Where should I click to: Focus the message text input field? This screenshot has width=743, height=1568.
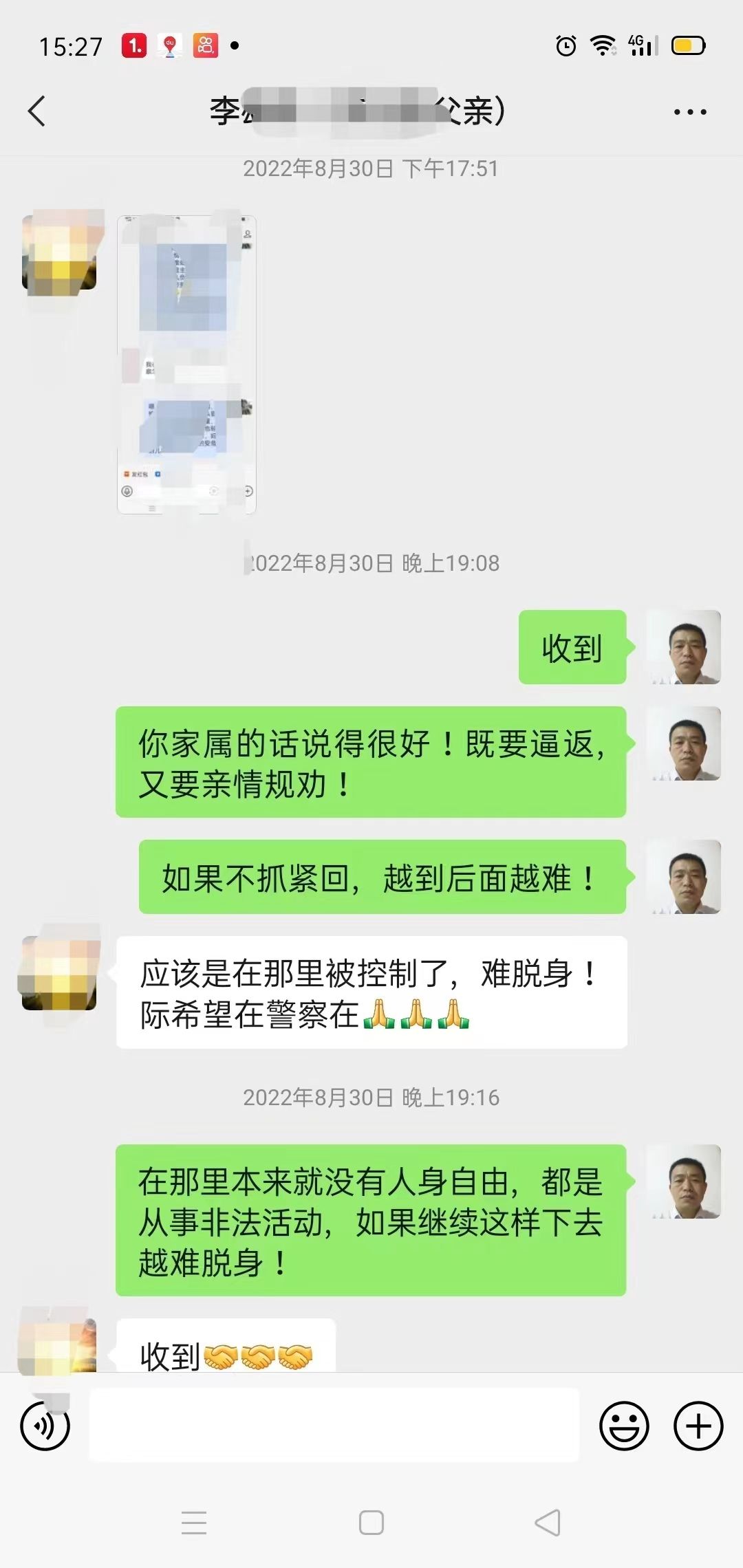click(x=334, y=1424)
